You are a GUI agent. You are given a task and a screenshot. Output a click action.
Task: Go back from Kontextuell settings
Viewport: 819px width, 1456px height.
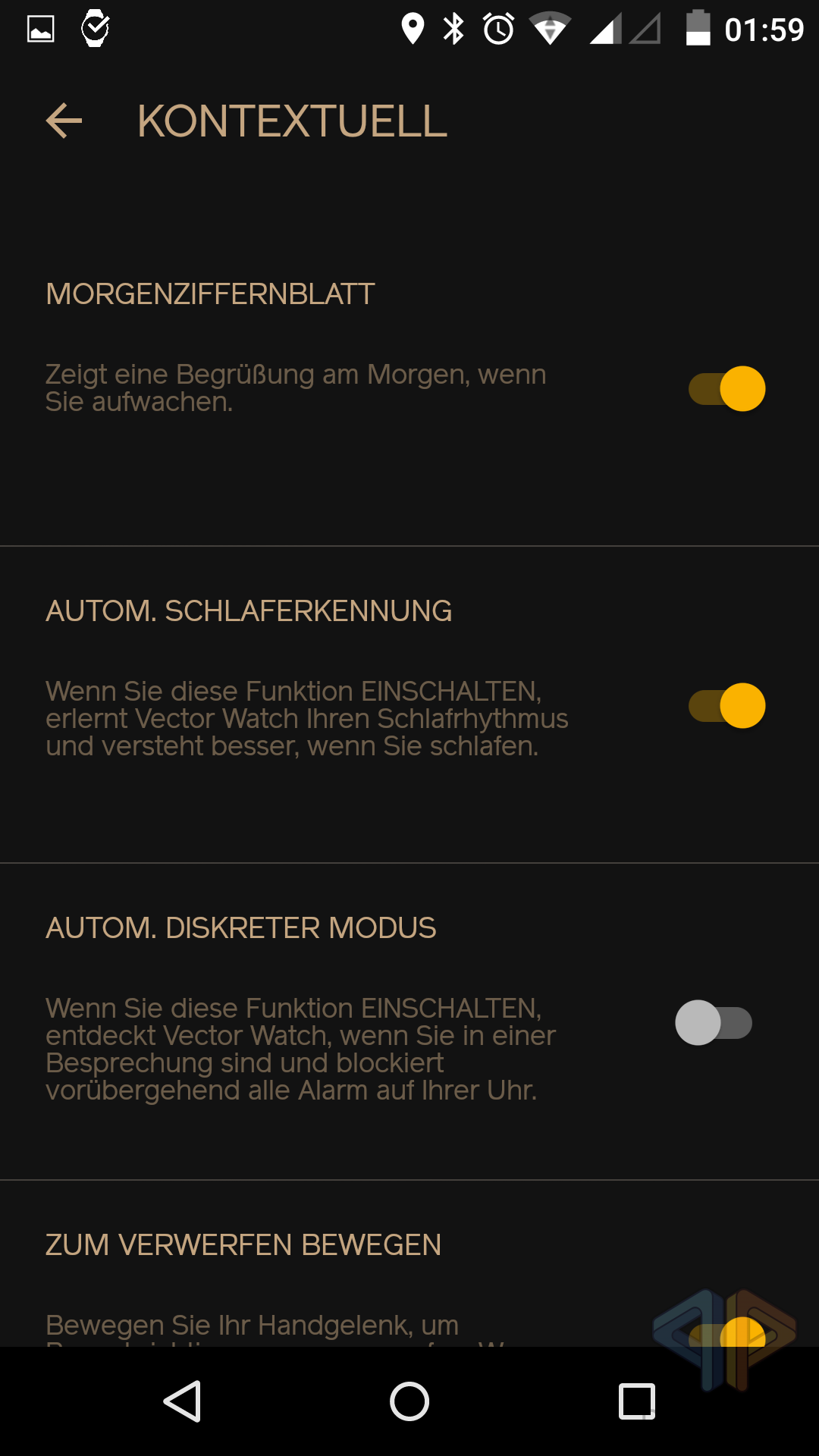coord(64,121)
